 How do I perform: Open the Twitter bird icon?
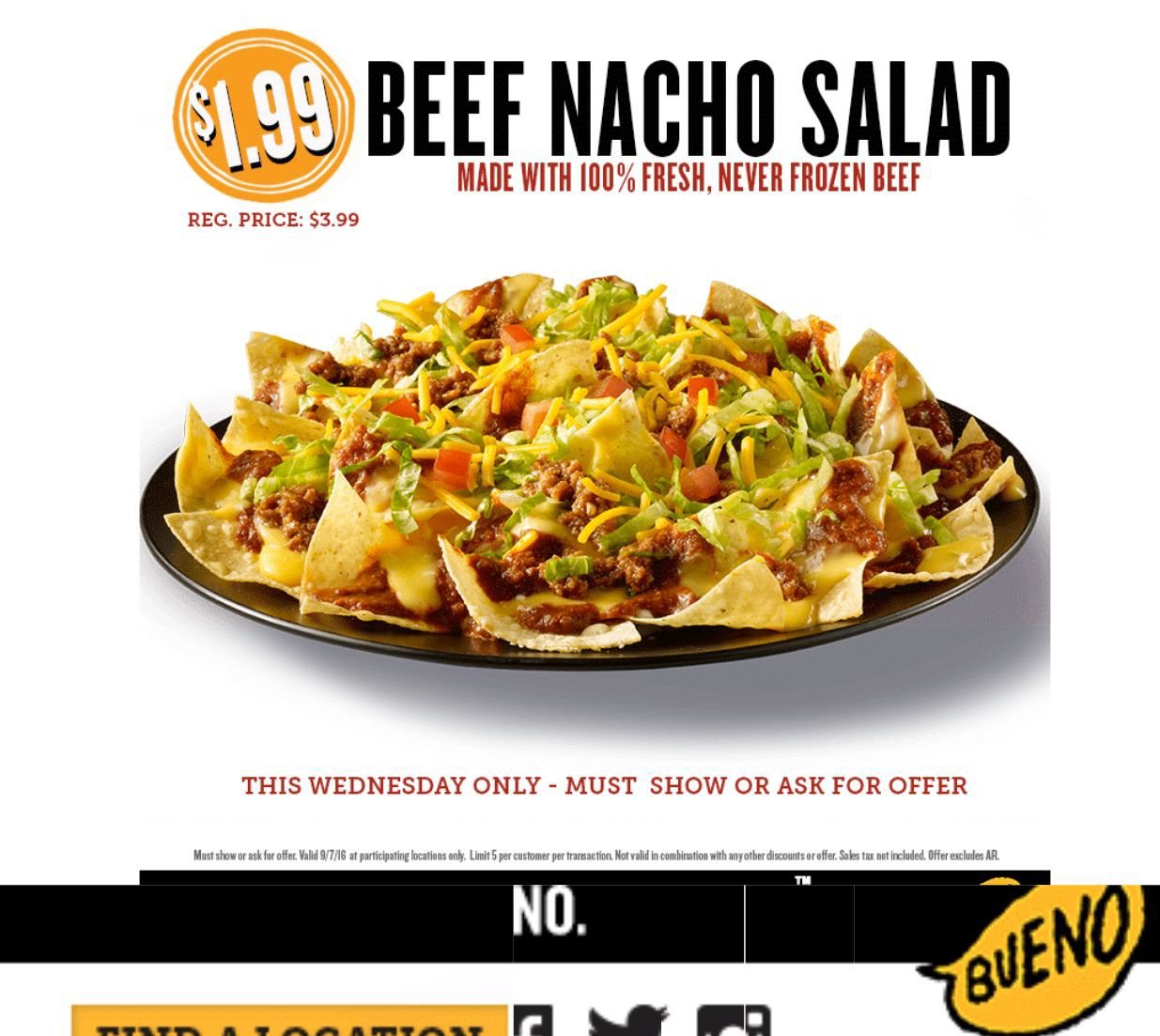tap(627, 1023)
